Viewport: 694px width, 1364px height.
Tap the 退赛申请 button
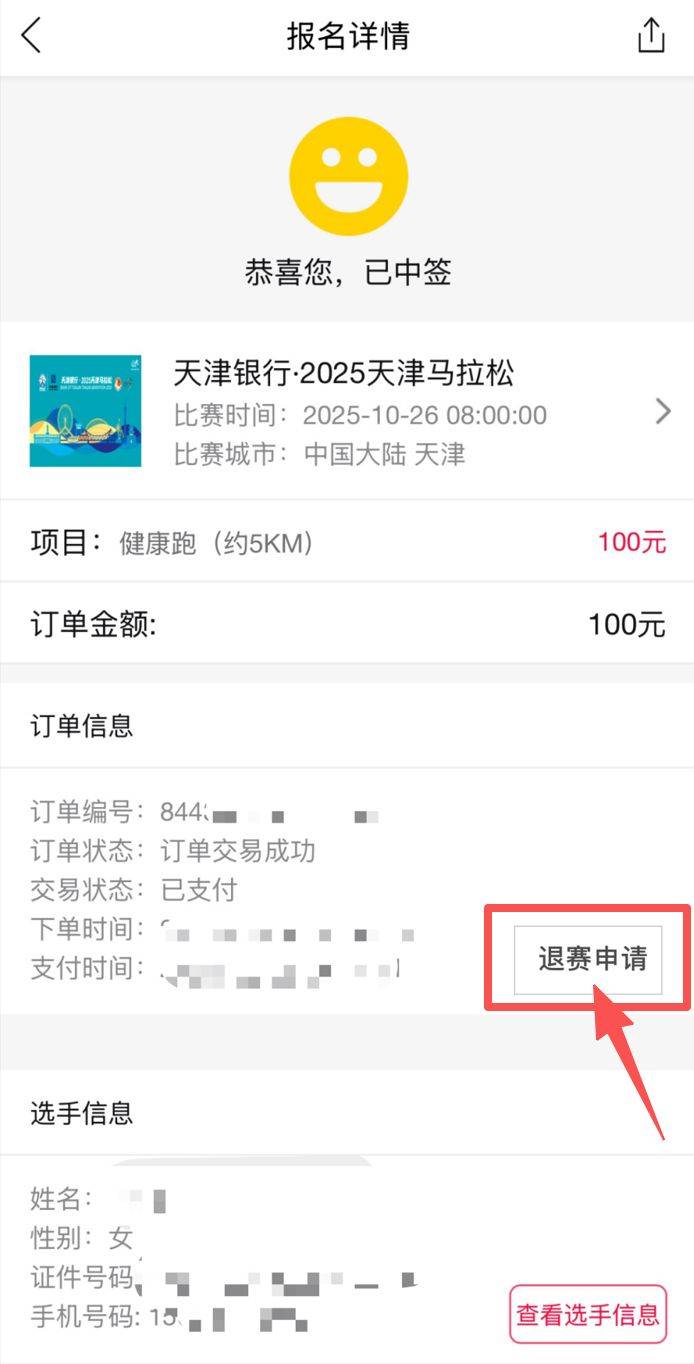click(589, 959)
